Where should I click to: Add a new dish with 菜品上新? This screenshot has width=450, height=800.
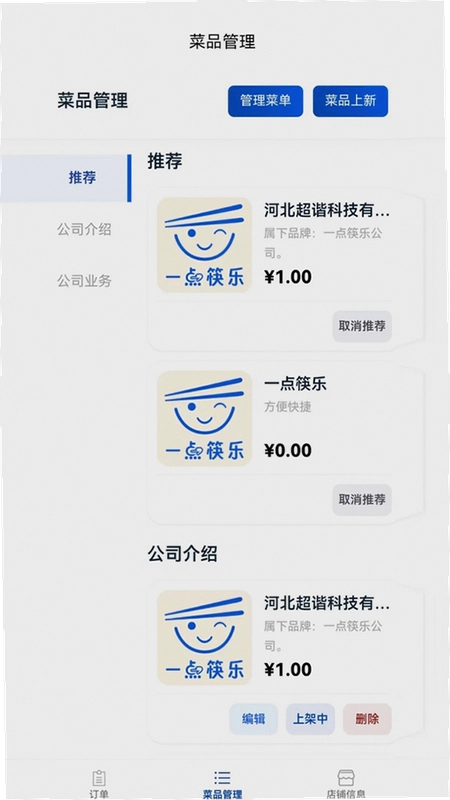tap(351, 101)
